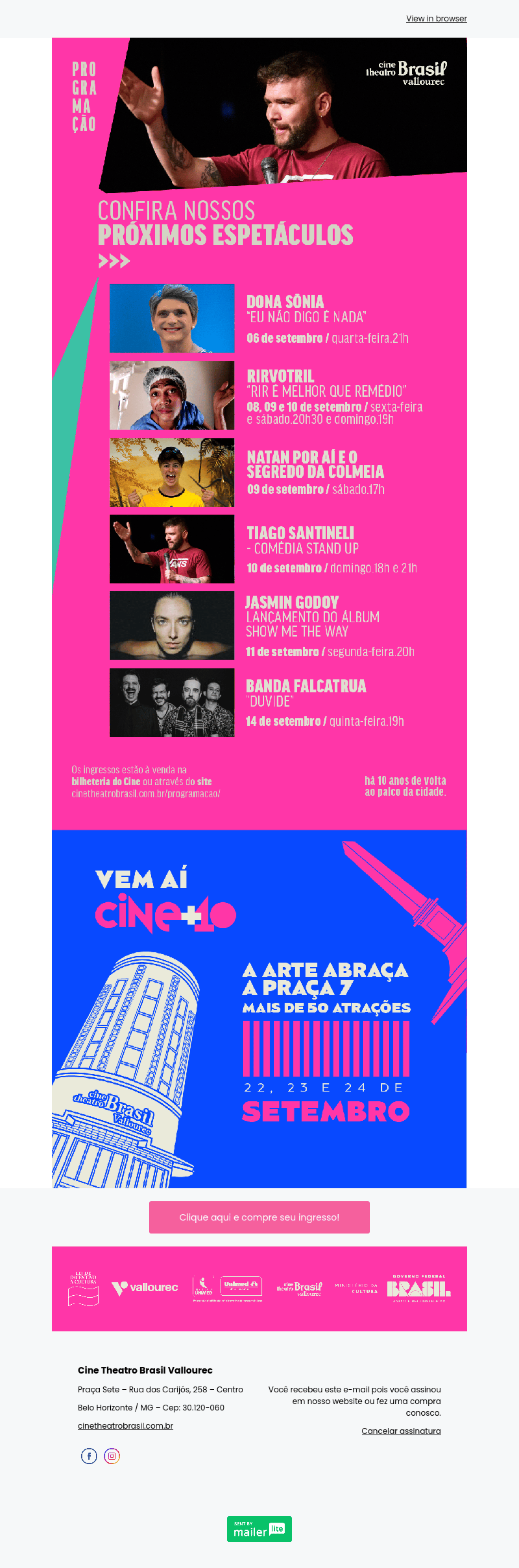The height and width of the screenshot is (1568, 519).
Task: Open the Instagram profile icon
Action: (x=112, y=1456)
